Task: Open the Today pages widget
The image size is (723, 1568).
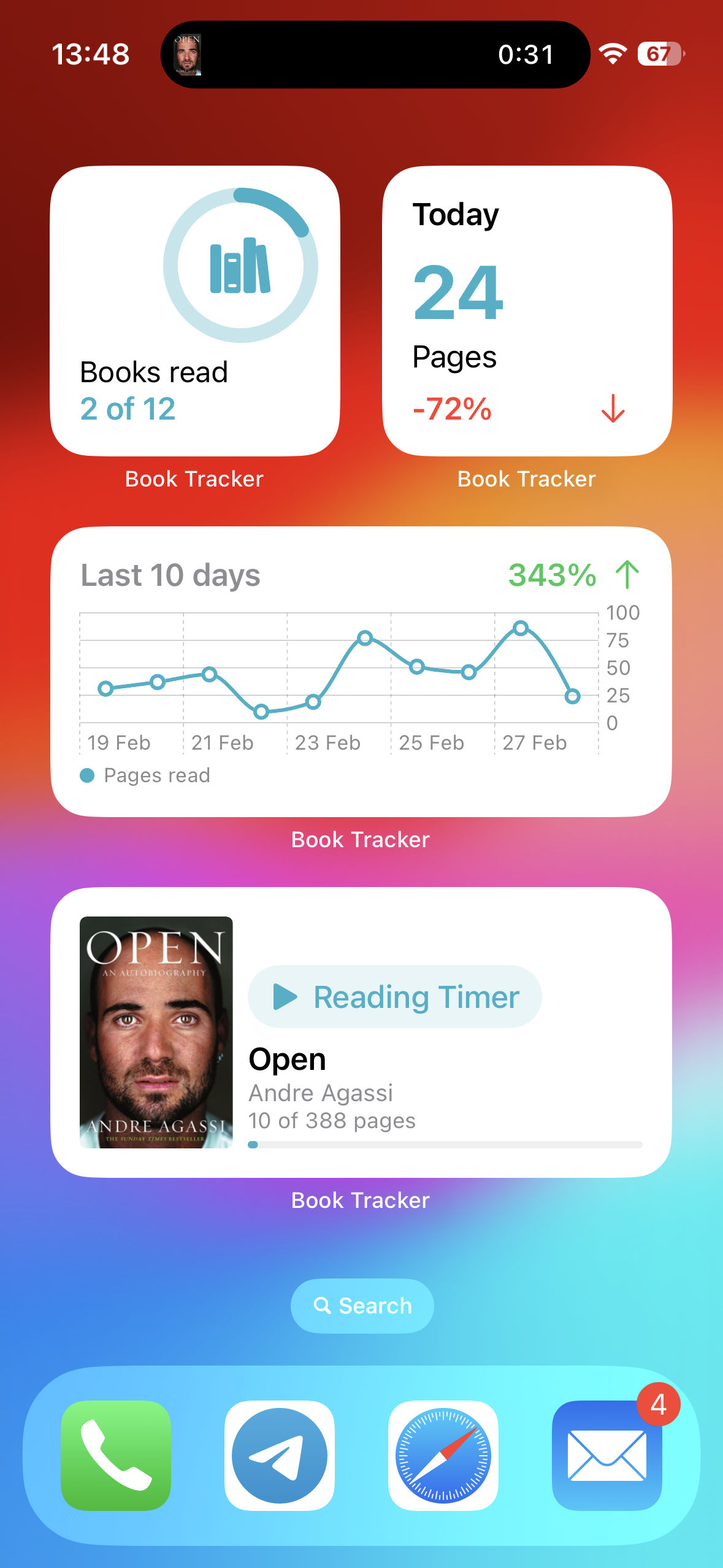Action: click(x=527, y=310)
